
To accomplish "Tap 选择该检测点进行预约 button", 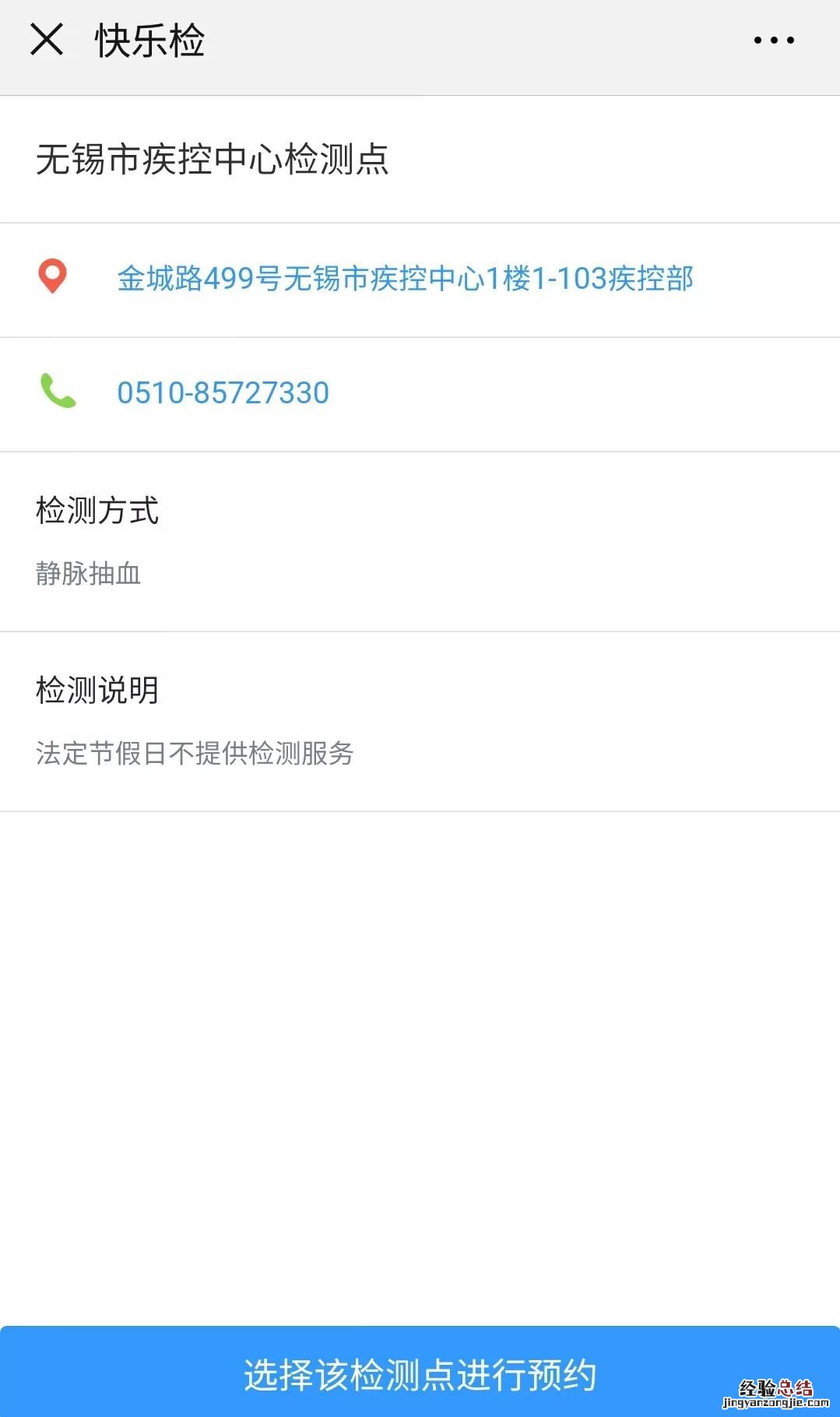I will click(420, 1374).
